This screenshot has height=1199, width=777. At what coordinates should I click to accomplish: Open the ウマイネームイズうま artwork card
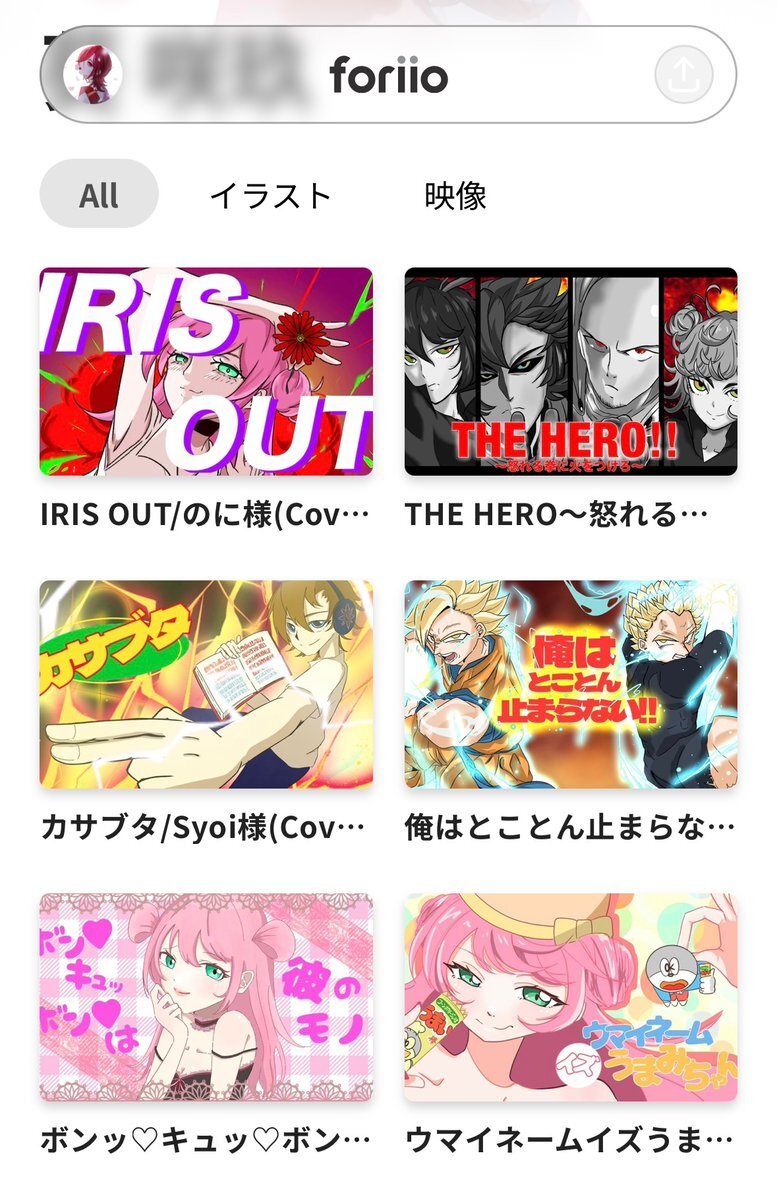click(570, 997)
